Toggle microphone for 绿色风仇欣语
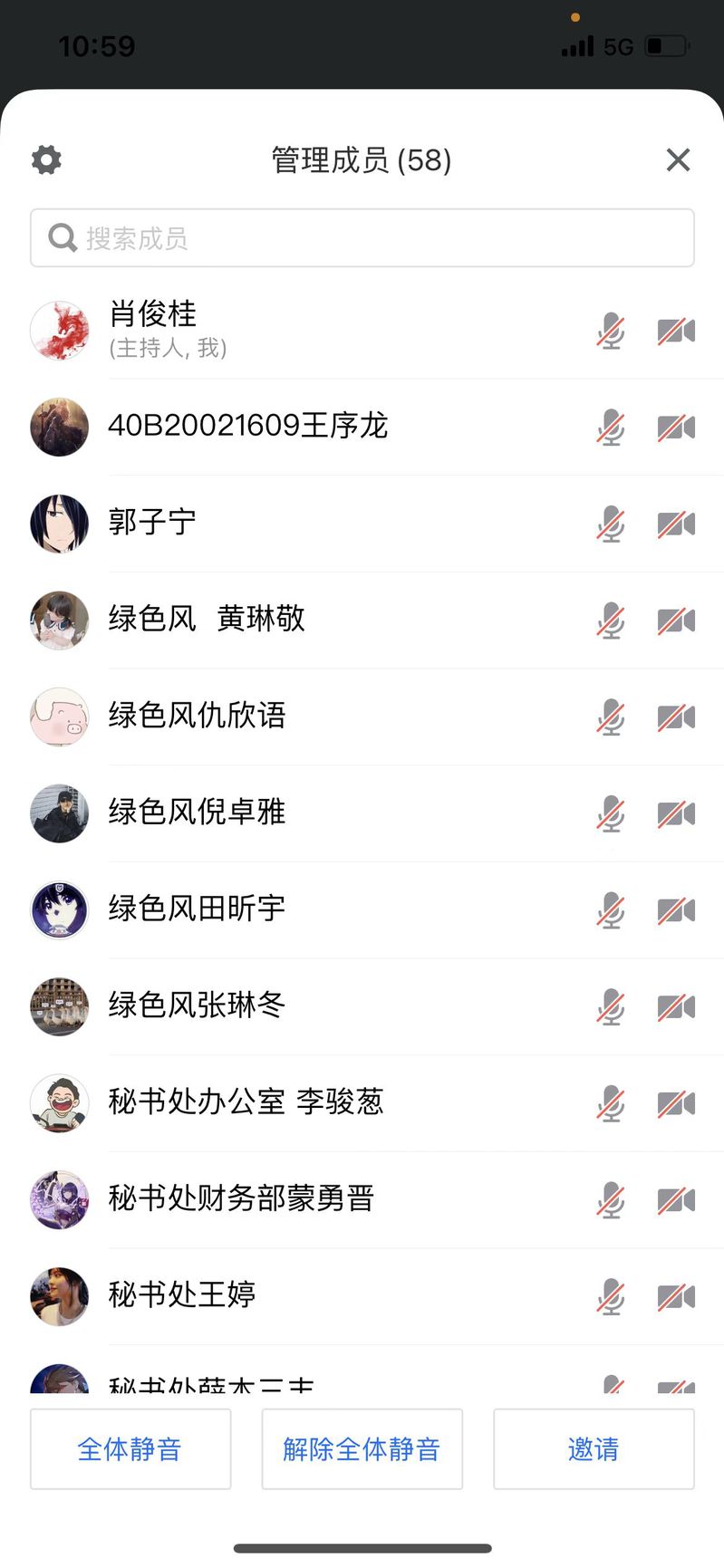Screen dimensions: 724x1568 [x=611, y=717]
